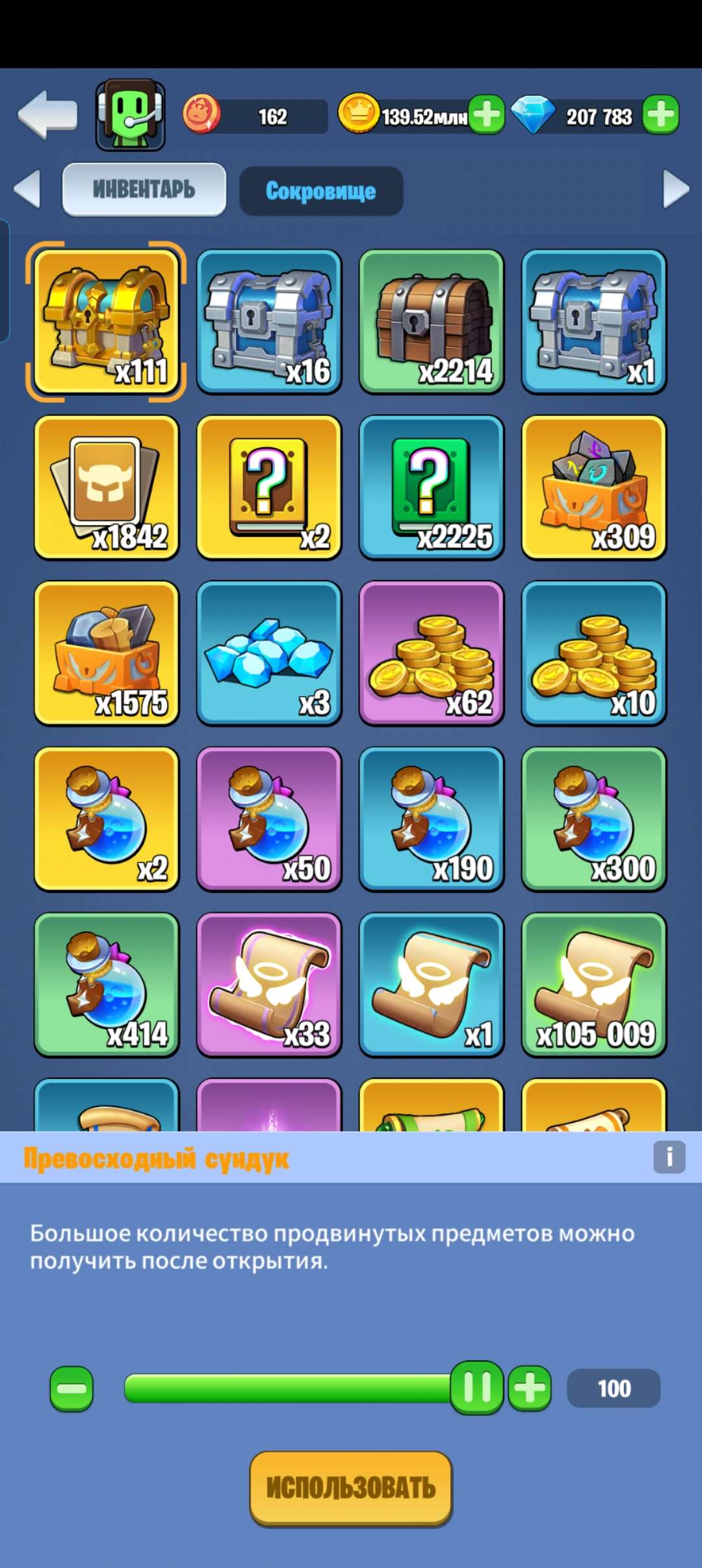Switch to the ИНВЕНТАРЬ tab
Image resolution: width=702 pixels, height=1568 pixels.
pos(144,189)
